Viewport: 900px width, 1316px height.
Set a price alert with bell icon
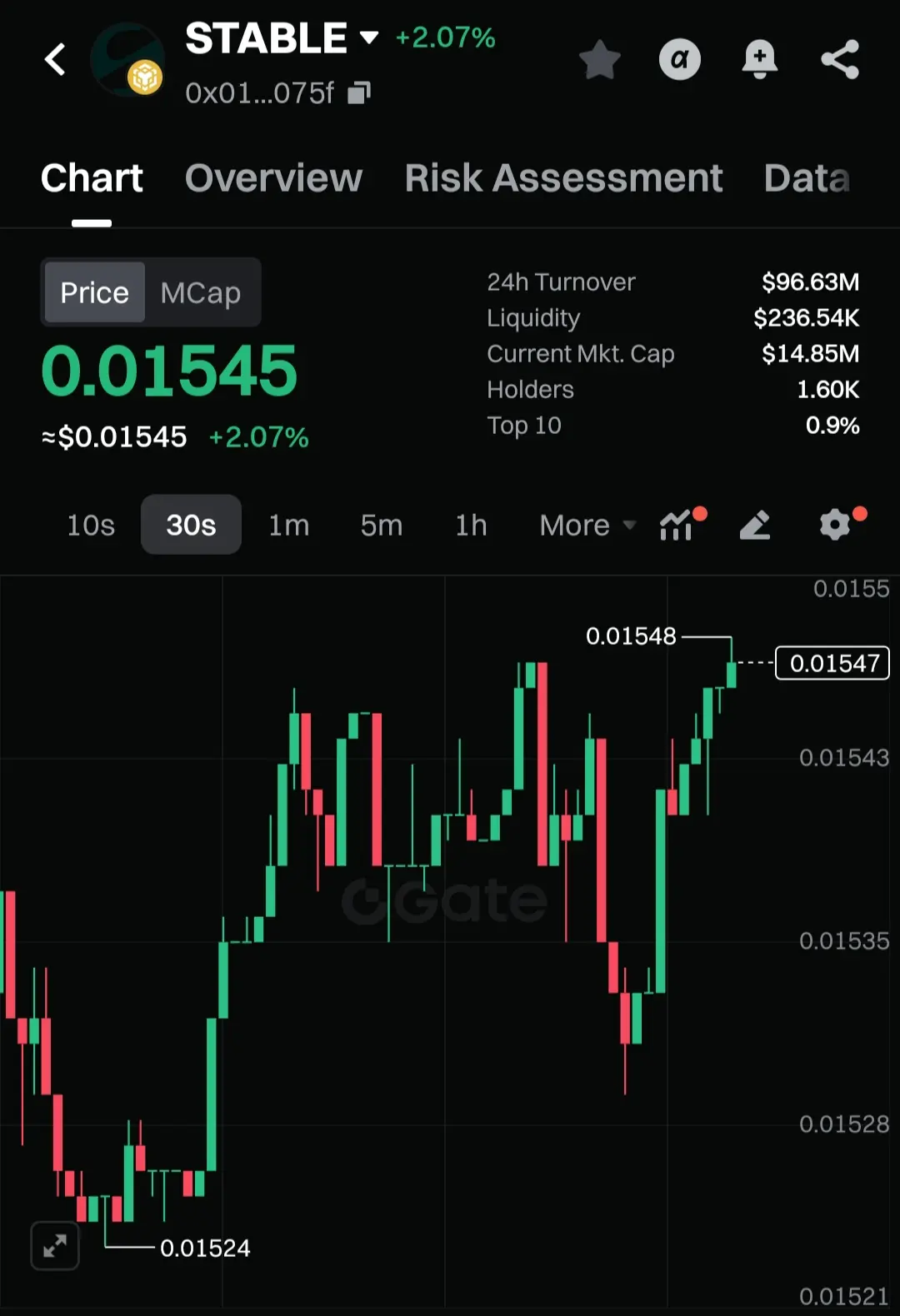[759, 60]
